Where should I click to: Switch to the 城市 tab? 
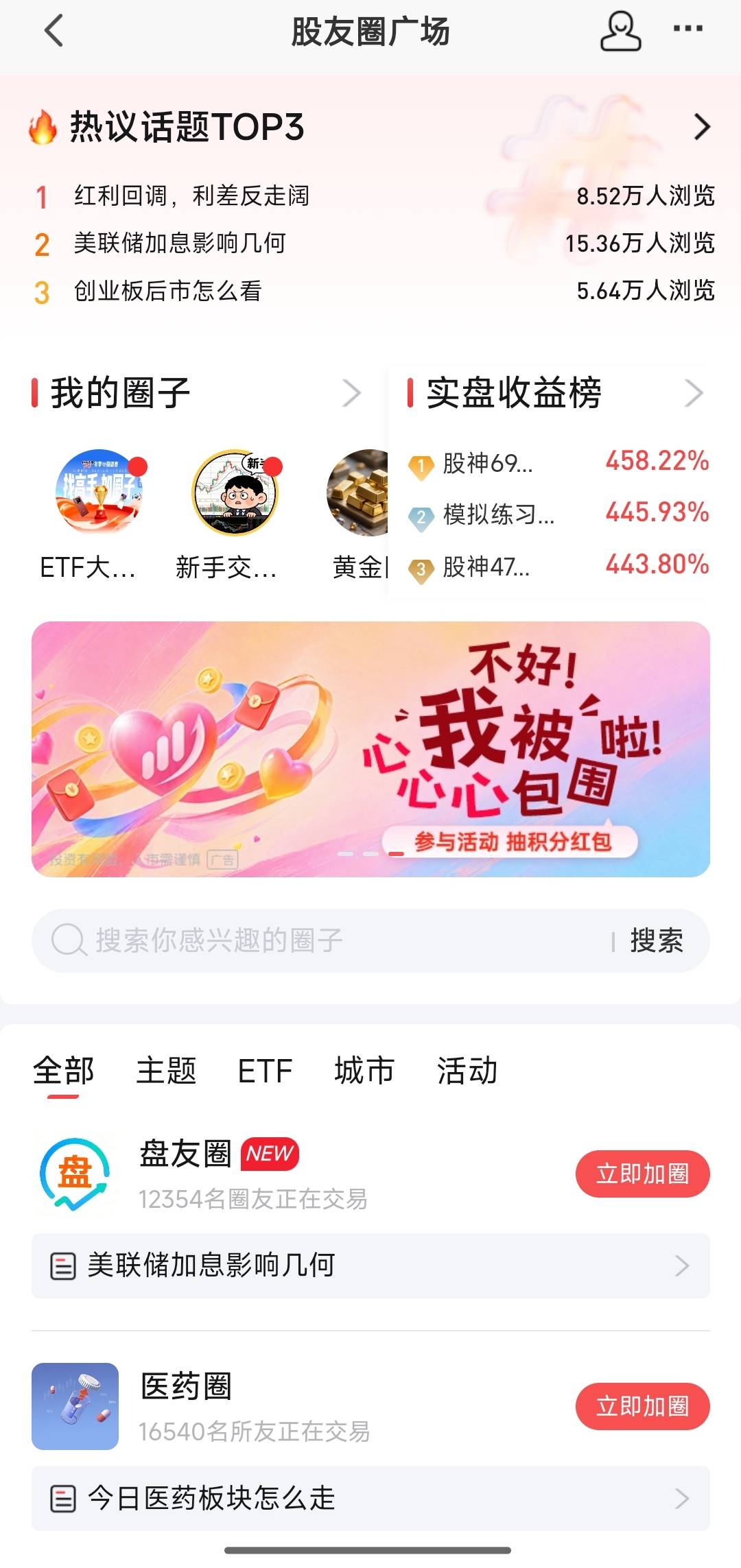coord(364,1071)
